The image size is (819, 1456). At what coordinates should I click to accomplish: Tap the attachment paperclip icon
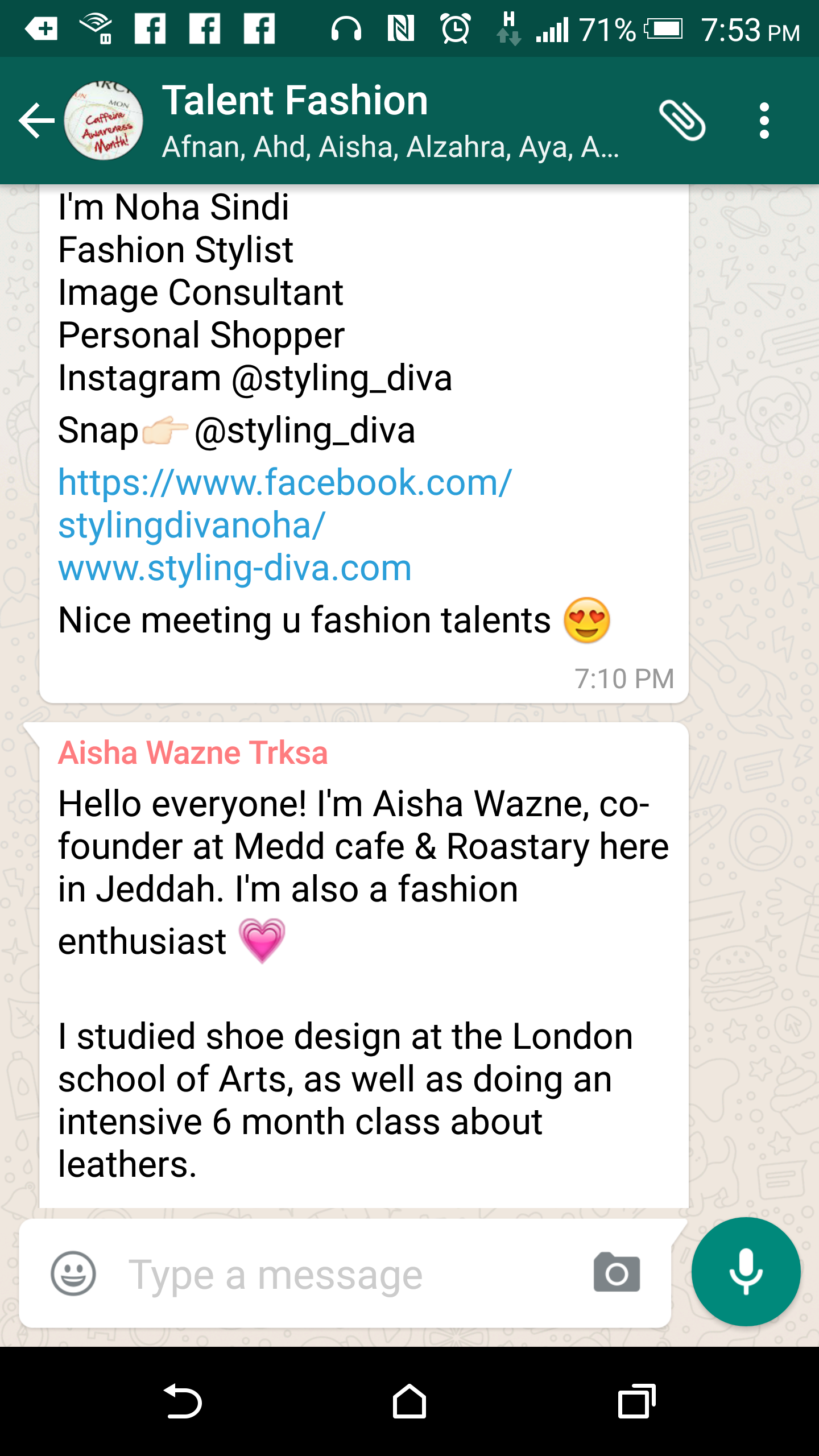pos(682,121)
